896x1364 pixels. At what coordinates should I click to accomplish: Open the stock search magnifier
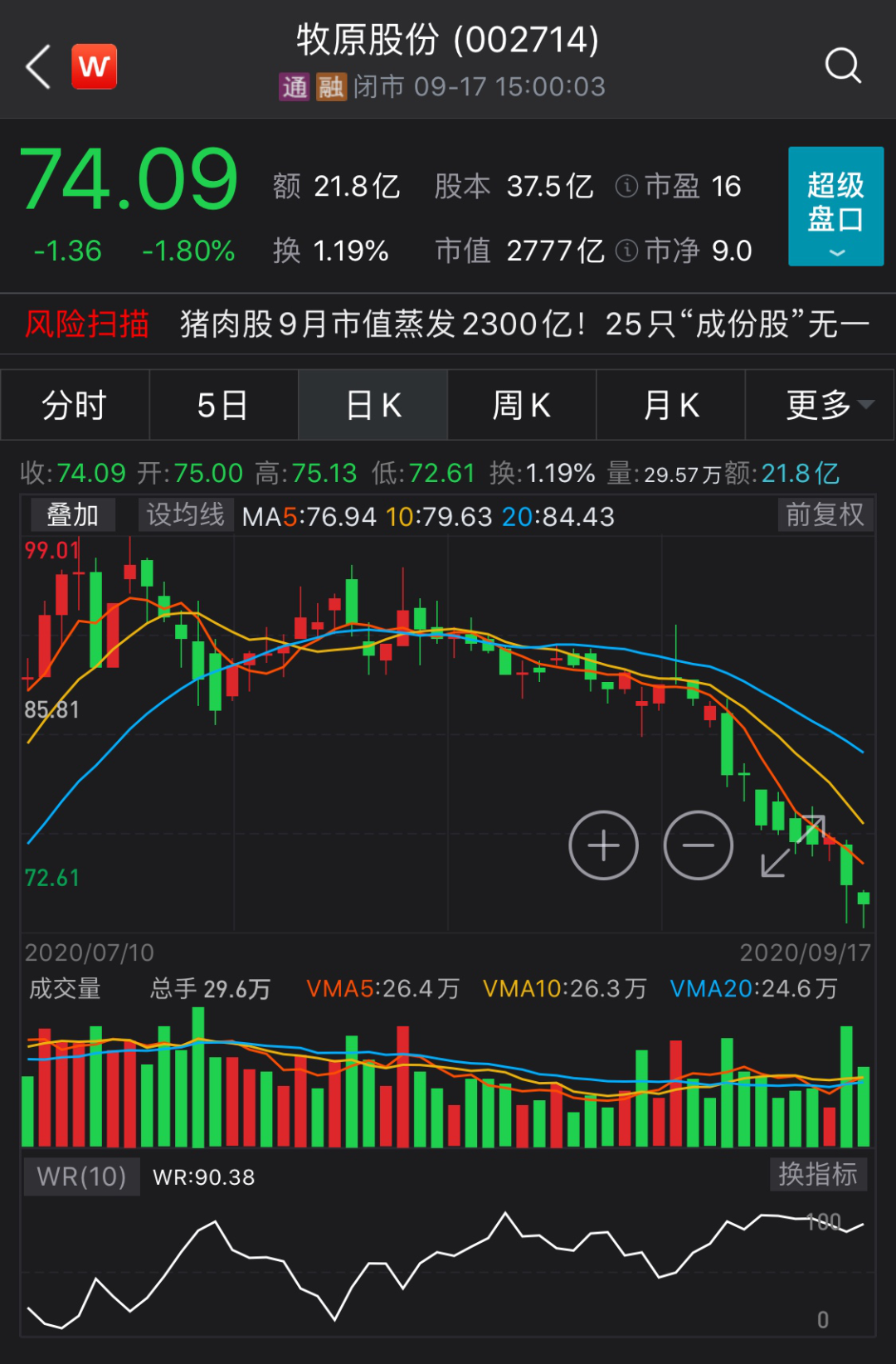[843, 66]
